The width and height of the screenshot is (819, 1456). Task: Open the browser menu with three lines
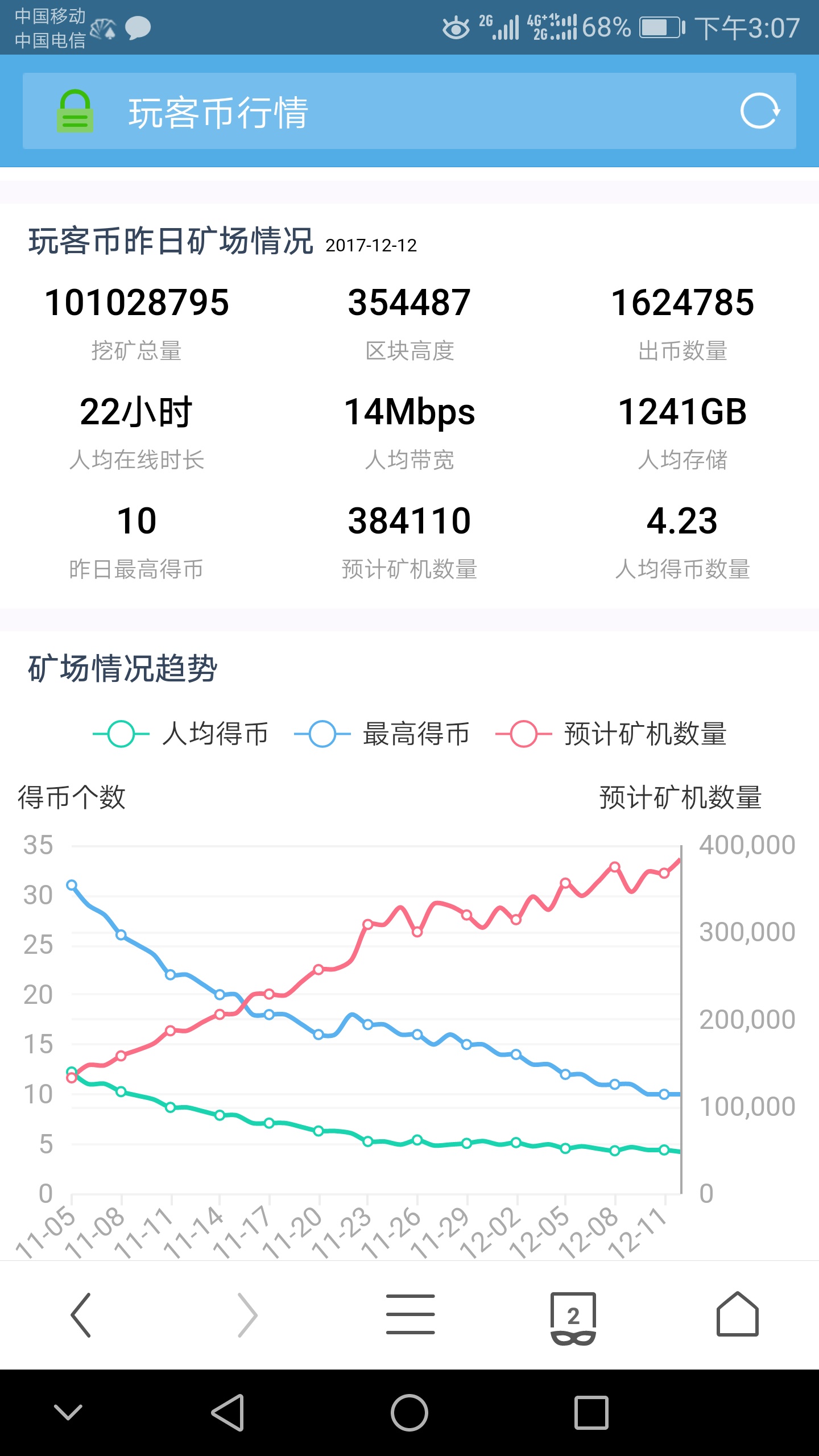(410, 1314)
